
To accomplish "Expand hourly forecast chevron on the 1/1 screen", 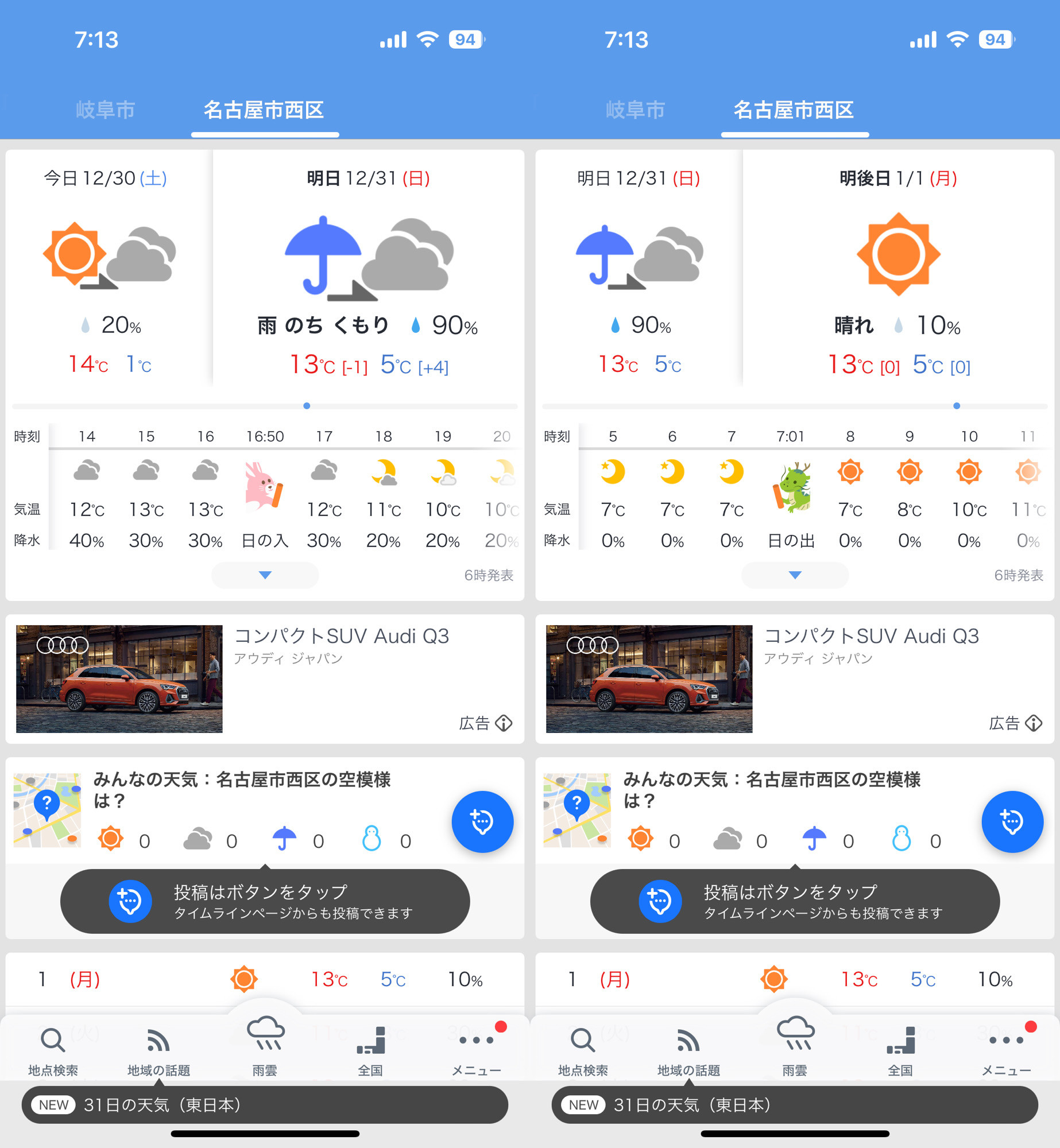I will click(x=795, y=575).
